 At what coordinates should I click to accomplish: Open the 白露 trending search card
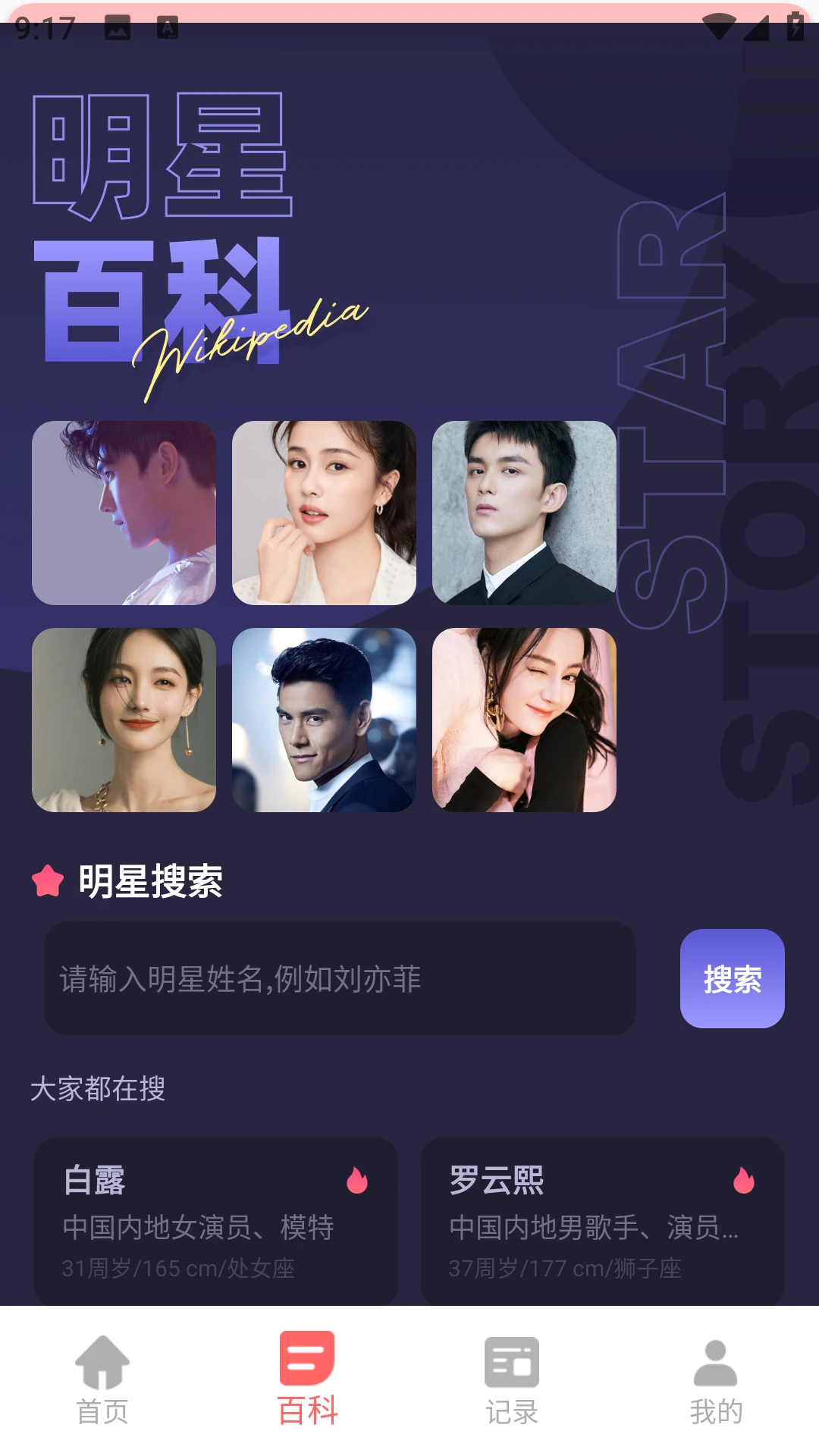pyautogui.click(x=216, y=1221)
